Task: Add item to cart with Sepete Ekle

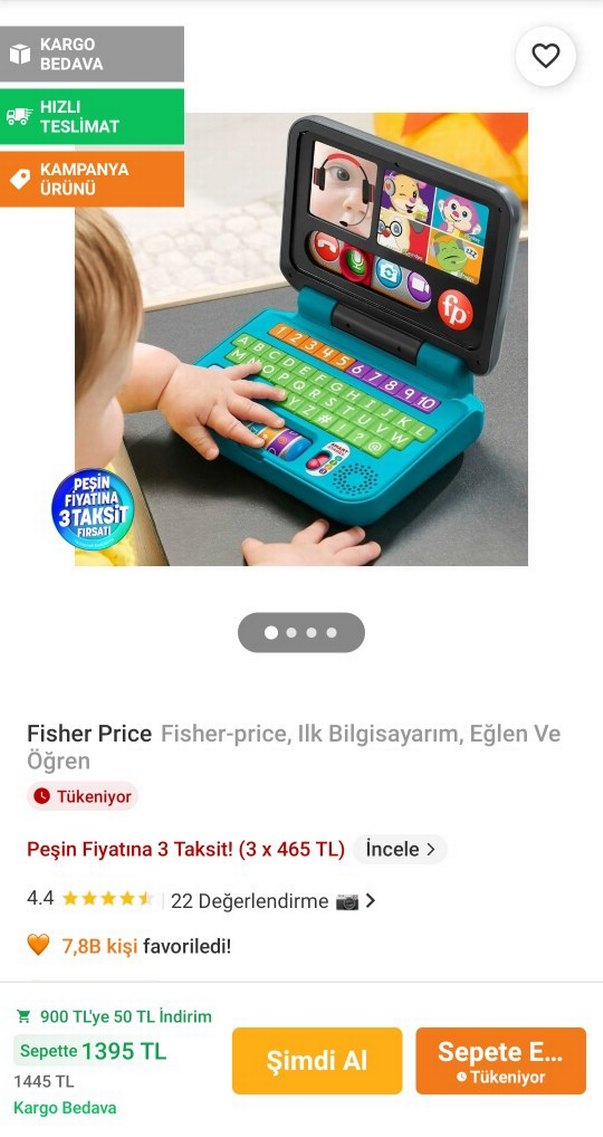Action: click(x=500, y=1061)
